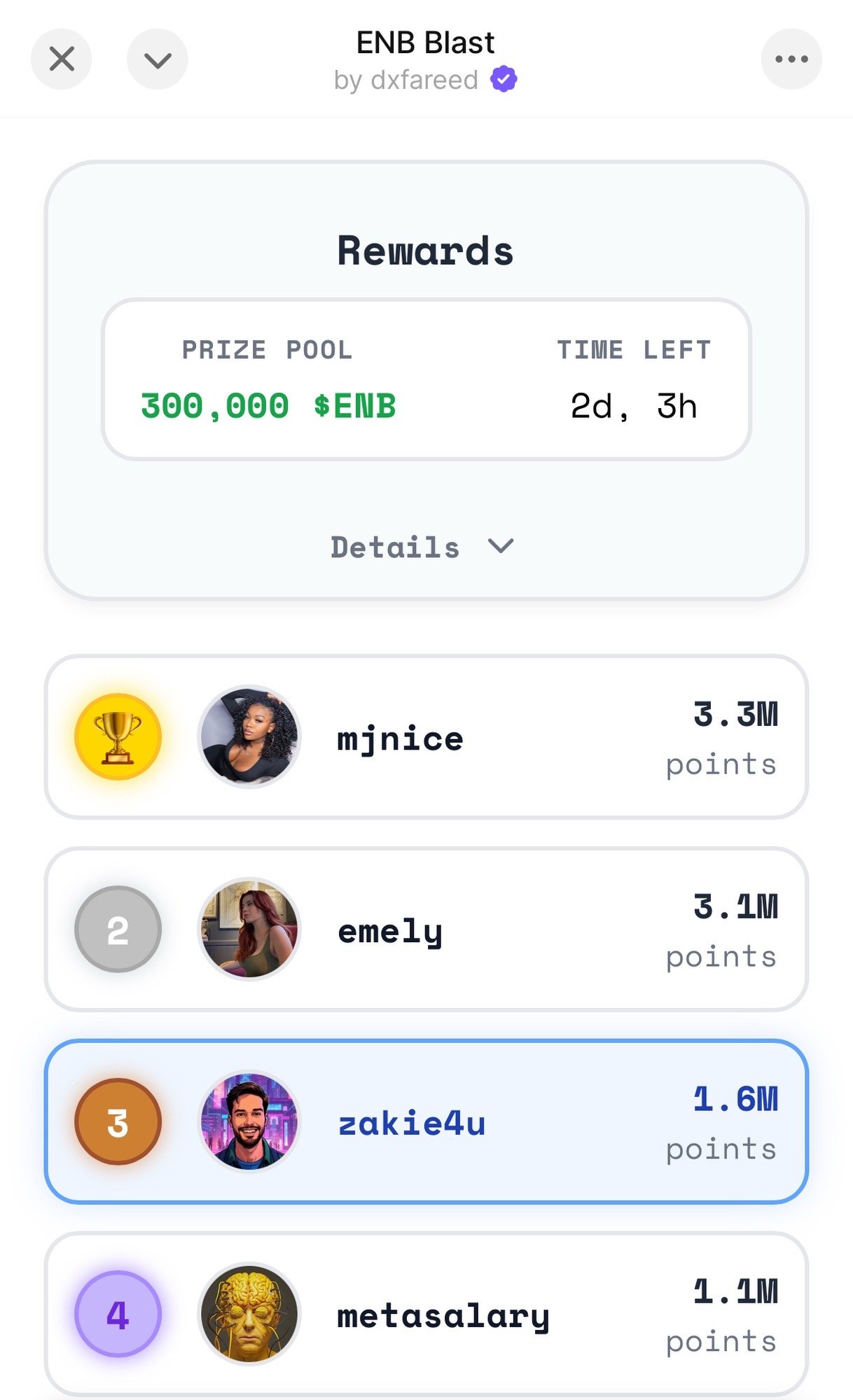Image resolution: width=853 pixels, height=1400 pixels.
Task: Select zakie4u's leaderboard row
Action: 426,1122
